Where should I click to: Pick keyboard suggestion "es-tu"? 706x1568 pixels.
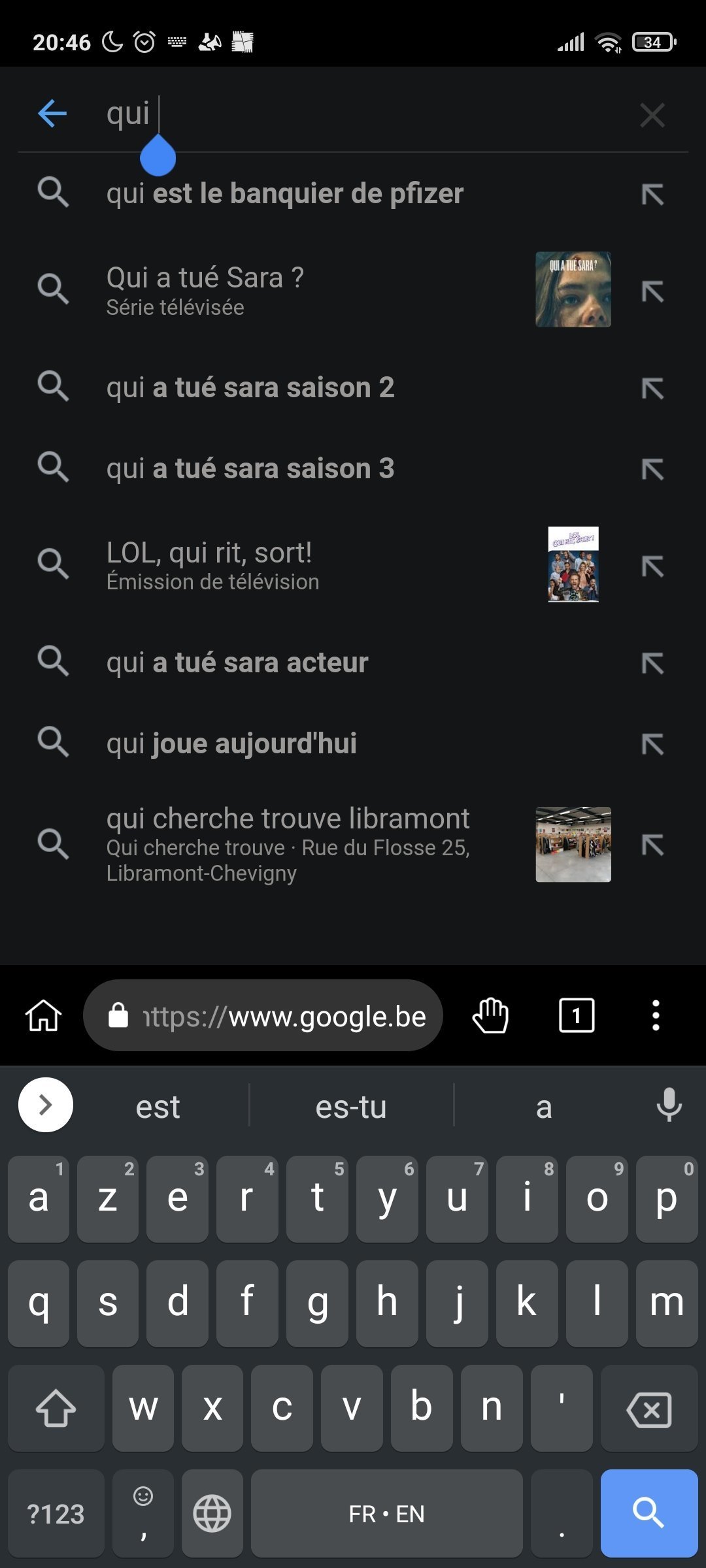point(351,1107)
